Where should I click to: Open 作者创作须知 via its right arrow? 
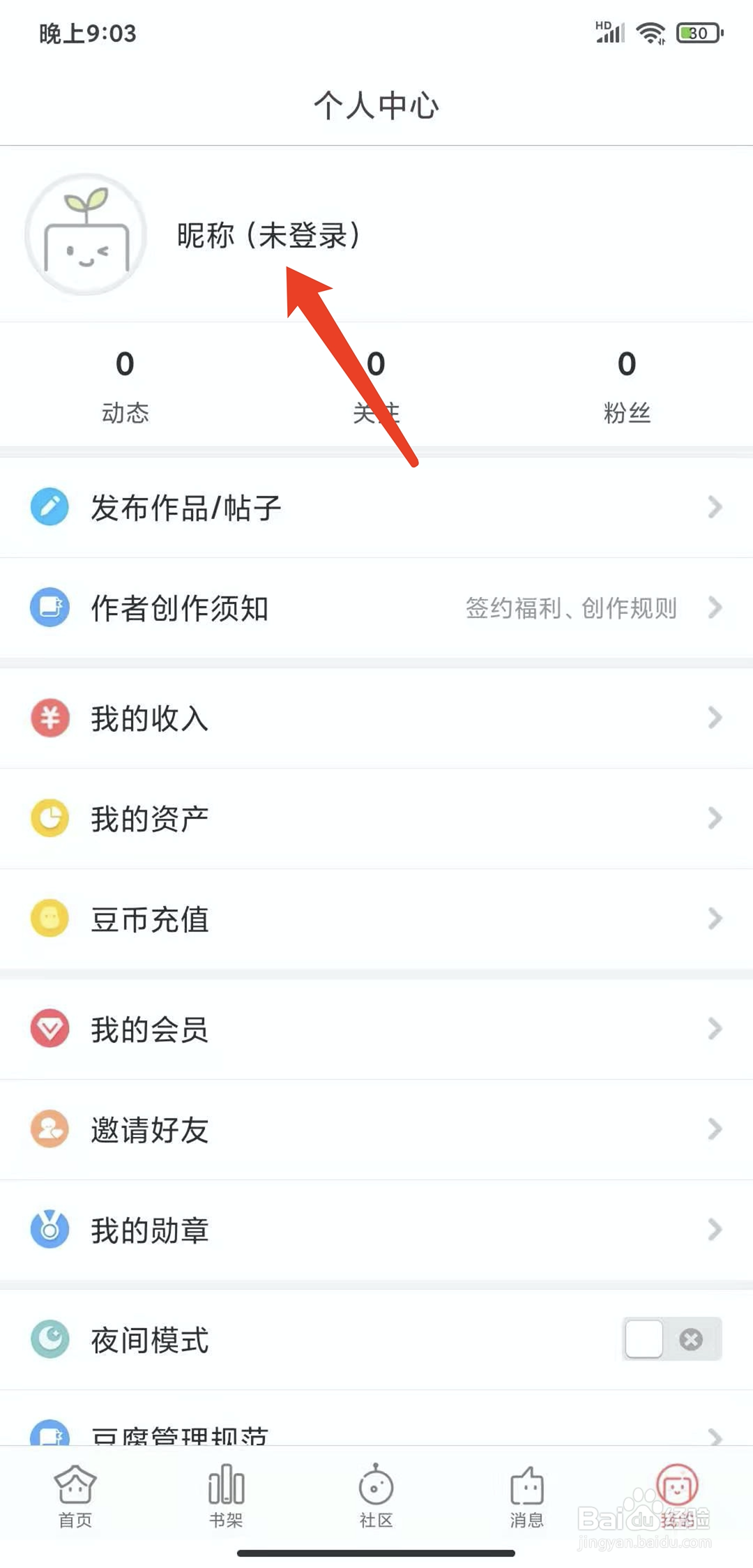point(715,608)
